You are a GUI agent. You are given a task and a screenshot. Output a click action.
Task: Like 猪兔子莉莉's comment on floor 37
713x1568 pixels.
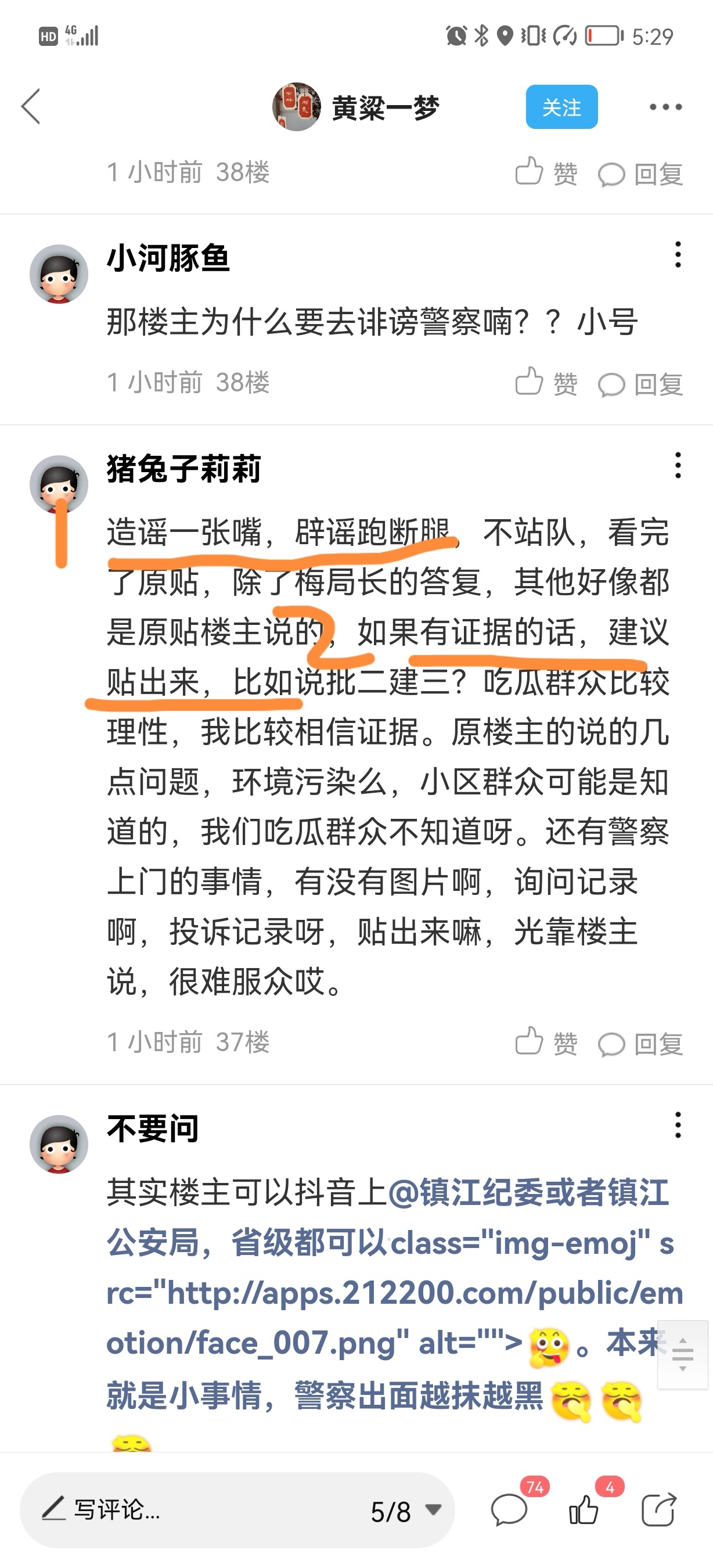click(545, 1042)
